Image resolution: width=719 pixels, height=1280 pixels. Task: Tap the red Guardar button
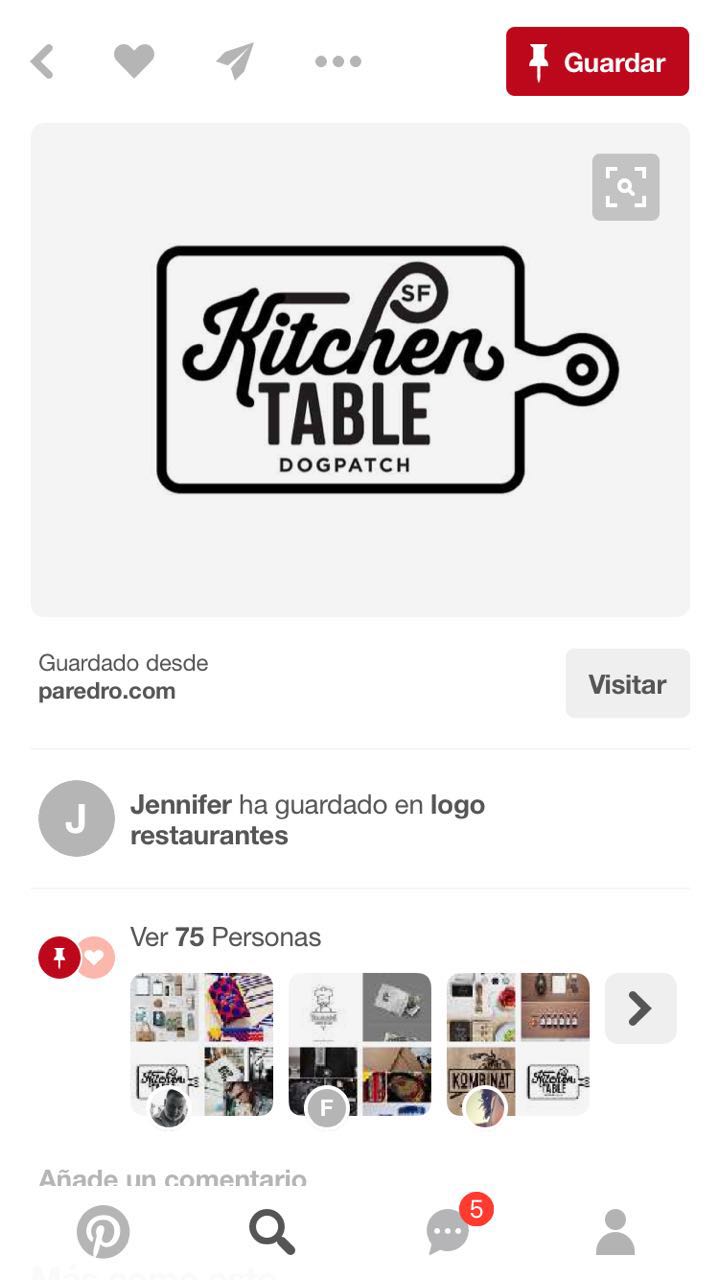pos(597,62)
